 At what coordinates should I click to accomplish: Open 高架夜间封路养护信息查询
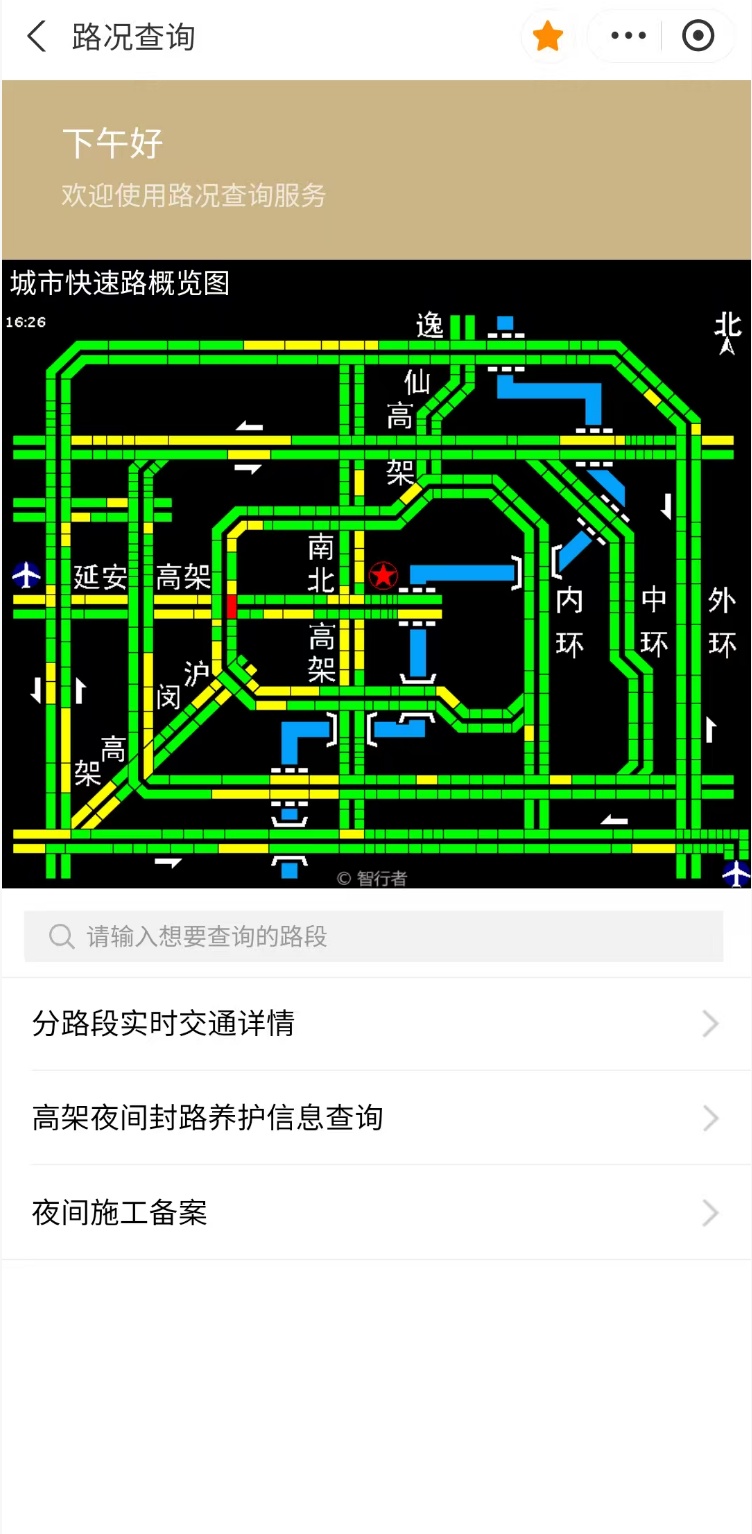pos(375,1118)
